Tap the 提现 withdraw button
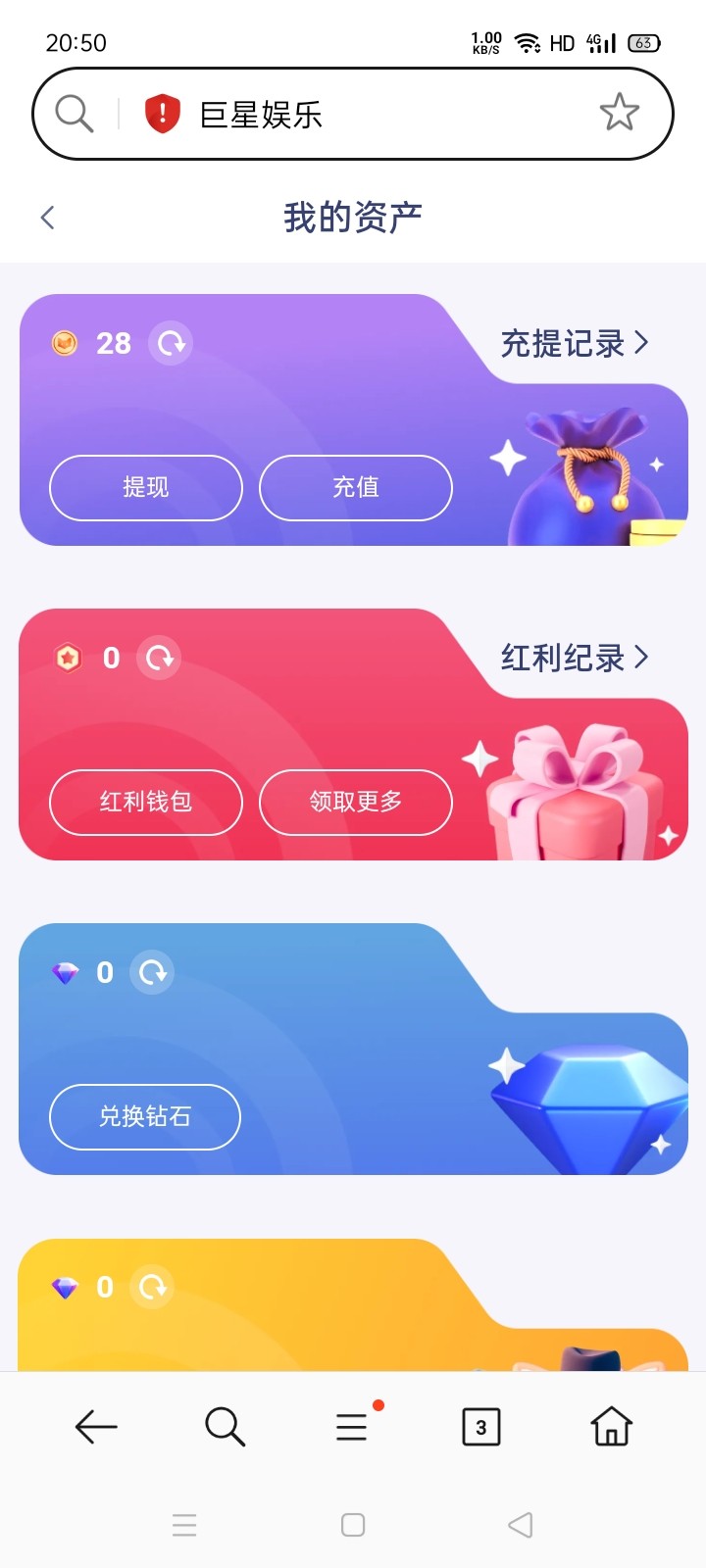Image resolution: width=706 pixels, height=1568 pixels. pyautogui.click(x=145, y=487)
